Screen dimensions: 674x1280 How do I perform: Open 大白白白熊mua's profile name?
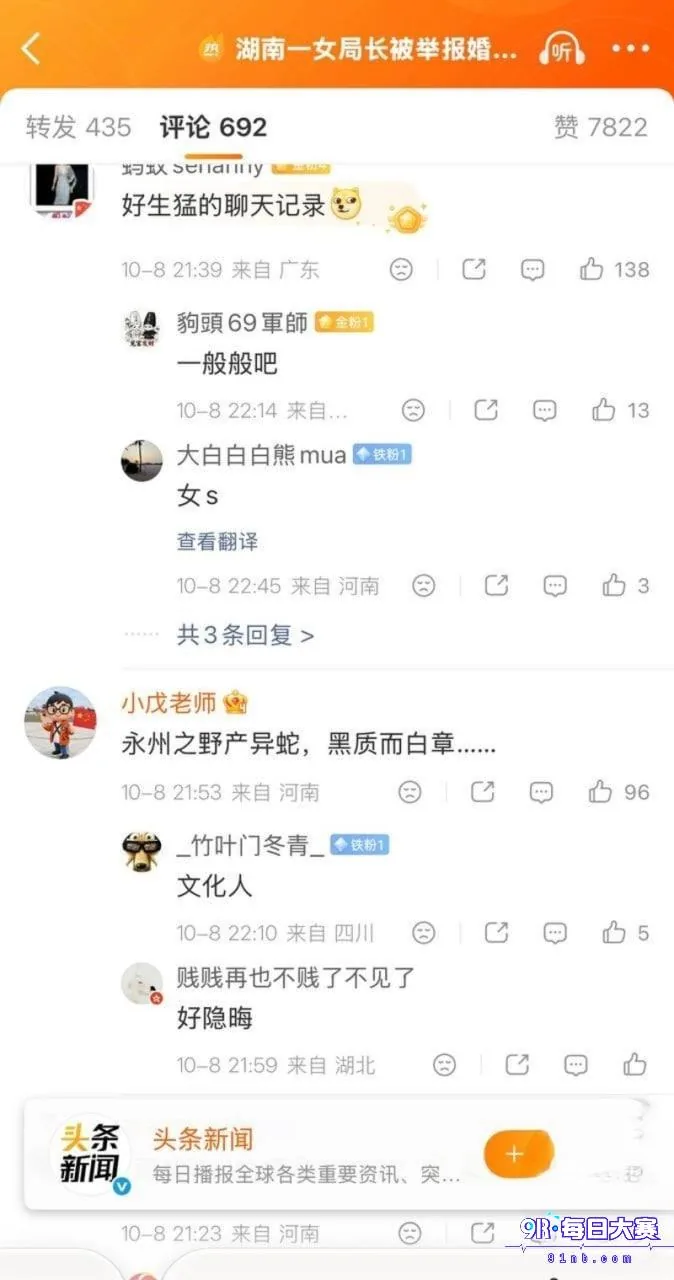pos(261,455)
